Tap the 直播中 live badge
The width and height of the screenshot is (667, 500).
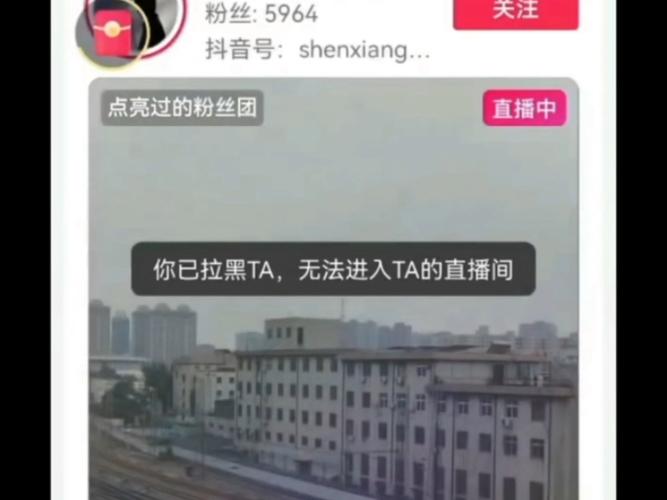point(524,108)
